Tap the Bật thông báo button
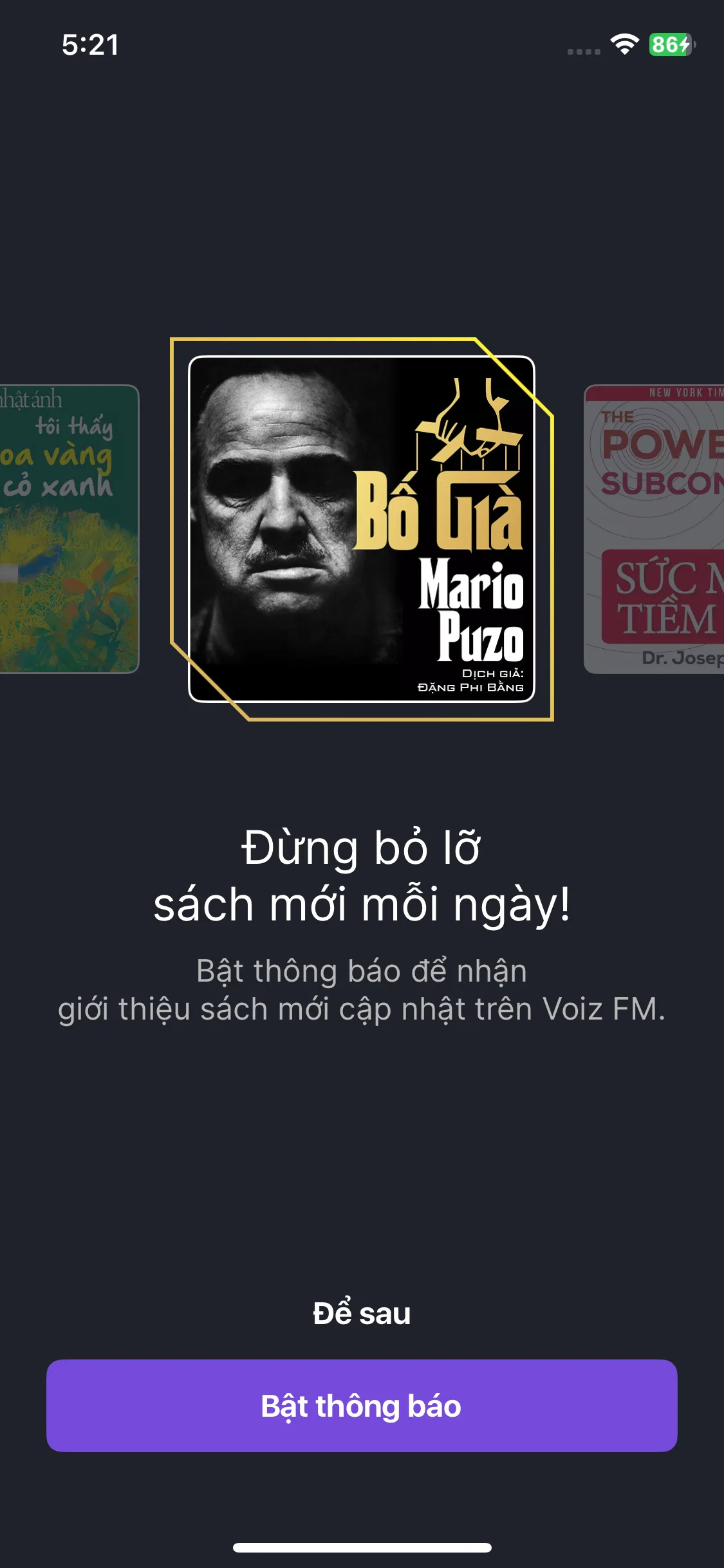Viewport: 724px width, 1568px height. pos(362,1406)
